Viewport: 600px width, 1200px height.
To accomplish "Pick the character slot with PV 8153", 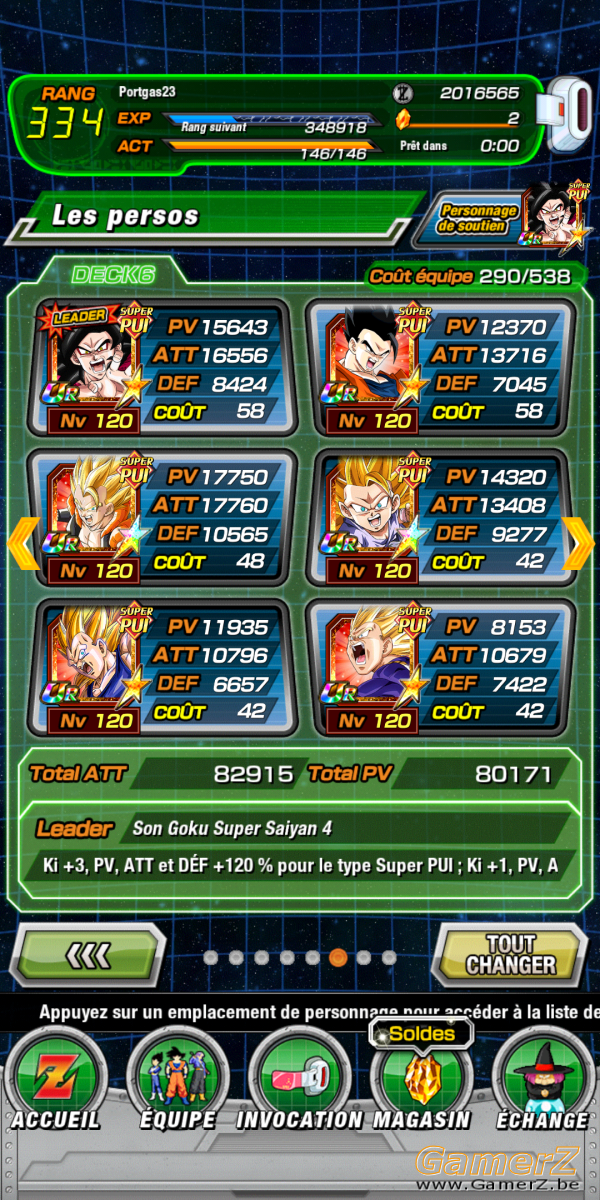I will tap(440, 667).
